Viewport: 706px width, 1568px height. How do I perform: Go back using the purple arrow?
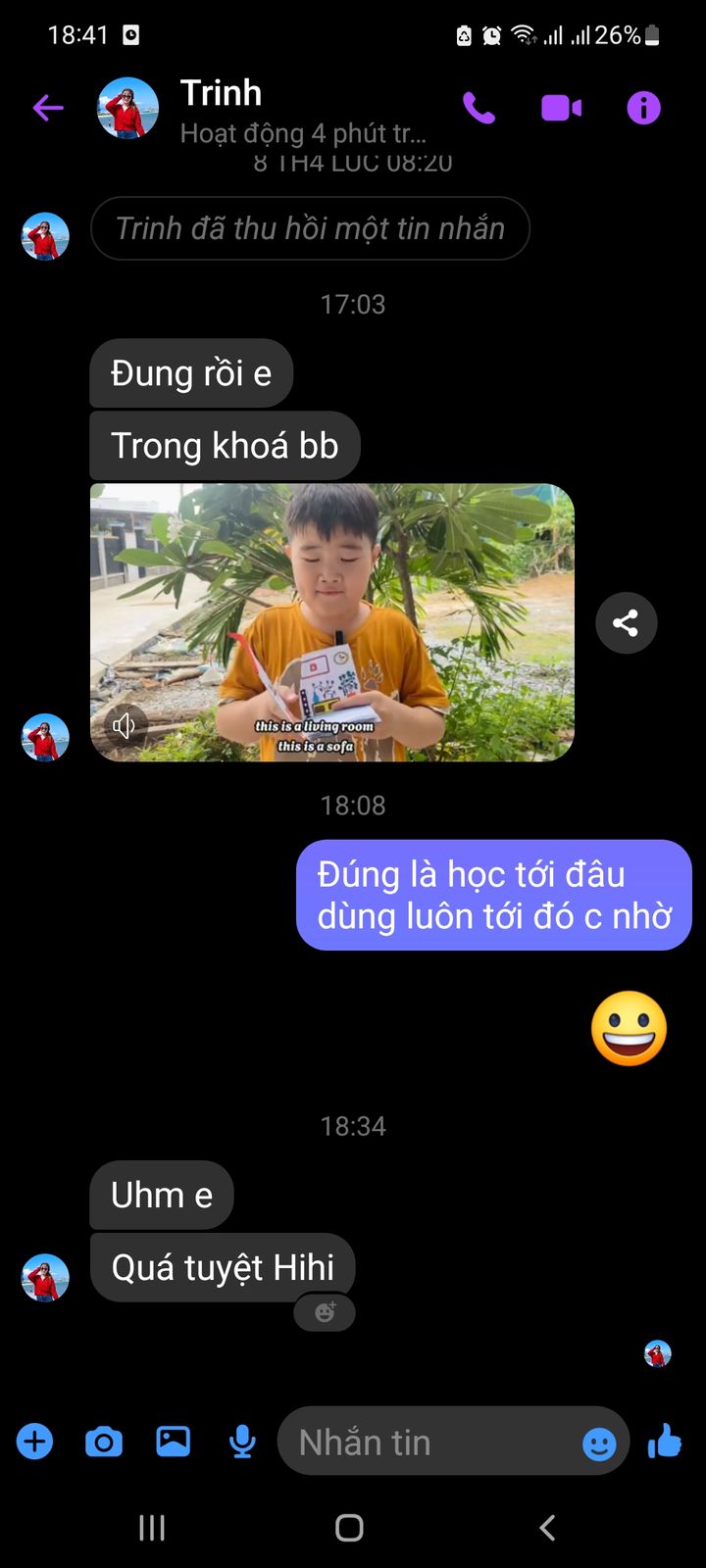coord(47,108)
